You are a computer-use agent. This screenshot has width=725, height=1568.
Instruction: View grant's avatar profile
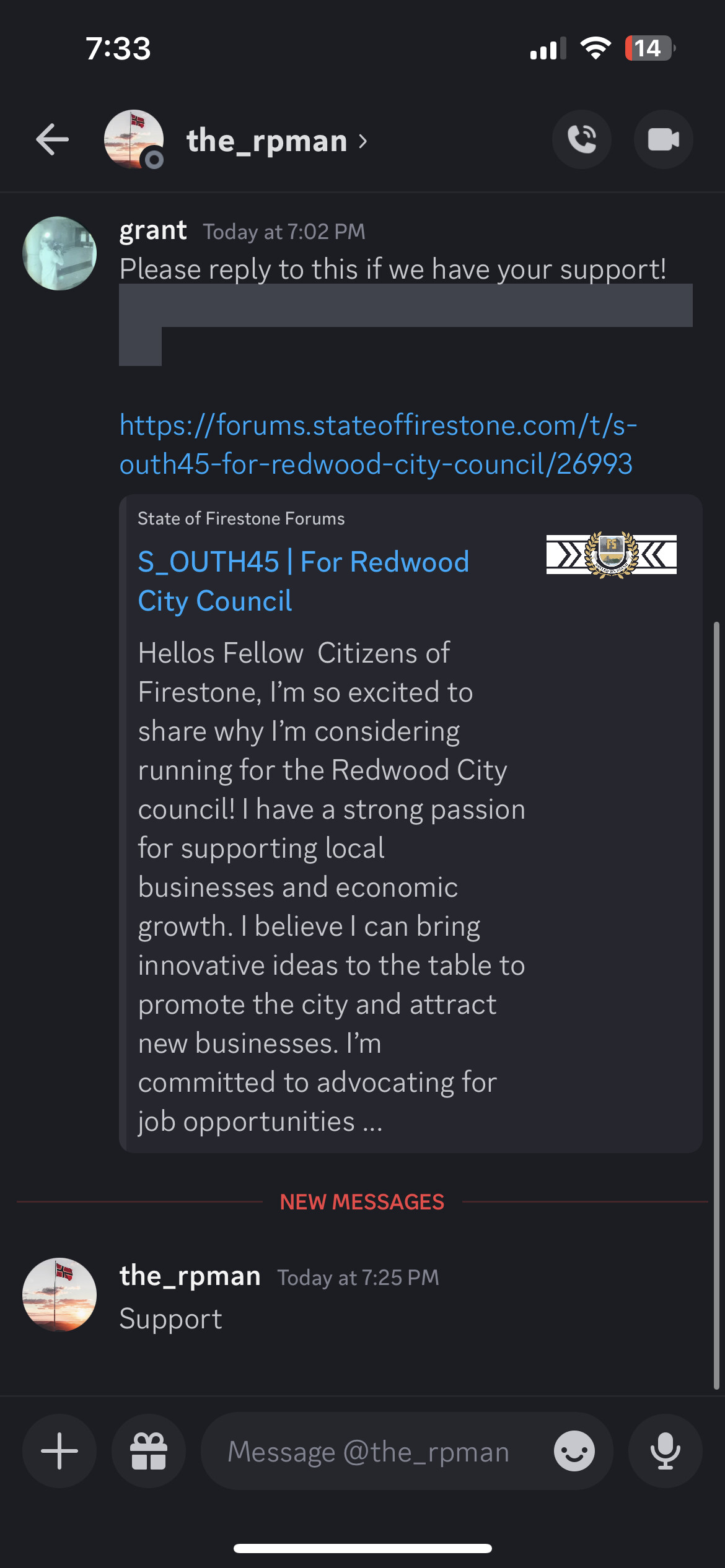click(59, 253)
